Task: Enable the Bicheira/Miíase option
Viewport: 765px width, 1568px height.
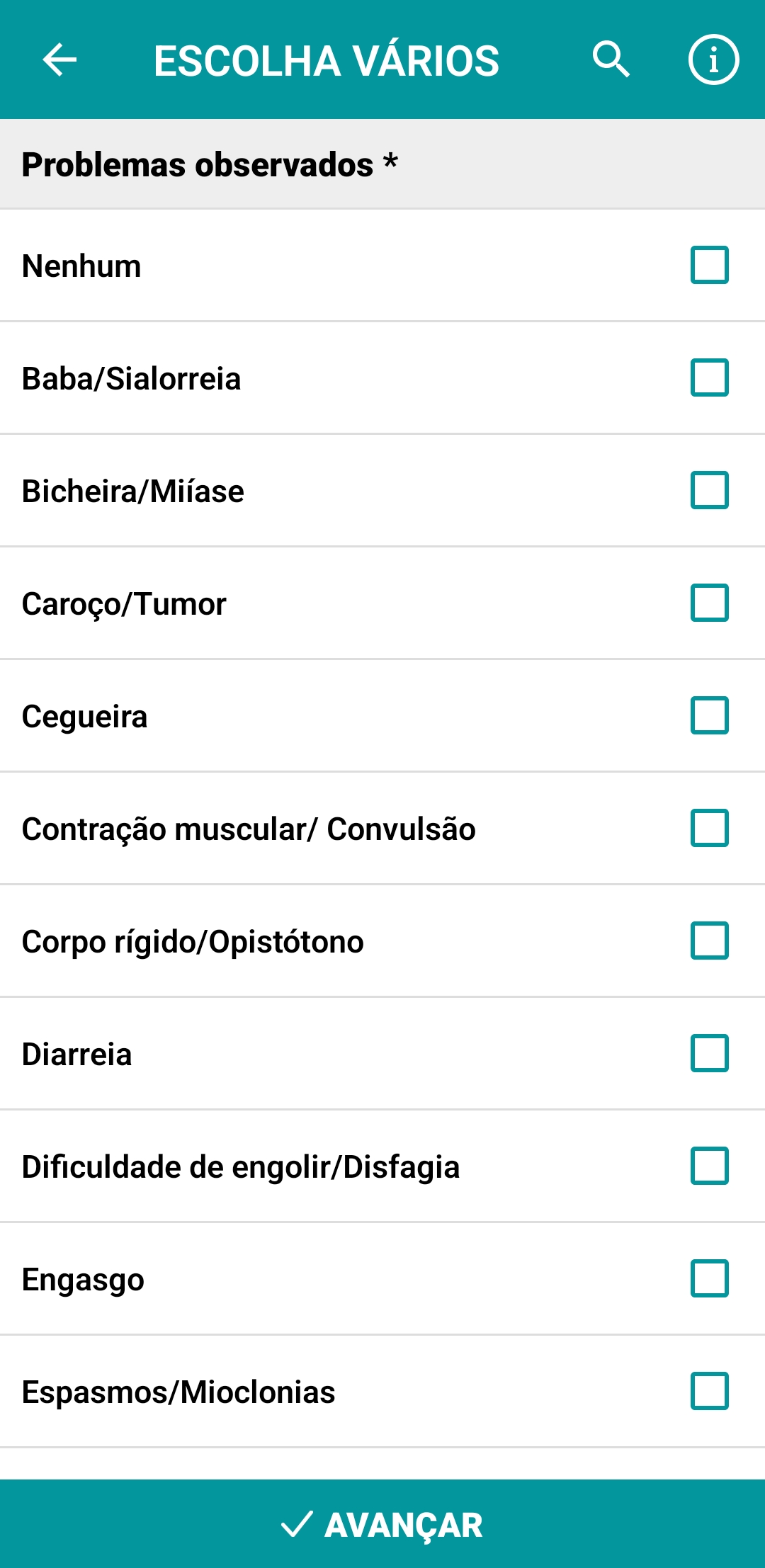Action: (709, 491)
